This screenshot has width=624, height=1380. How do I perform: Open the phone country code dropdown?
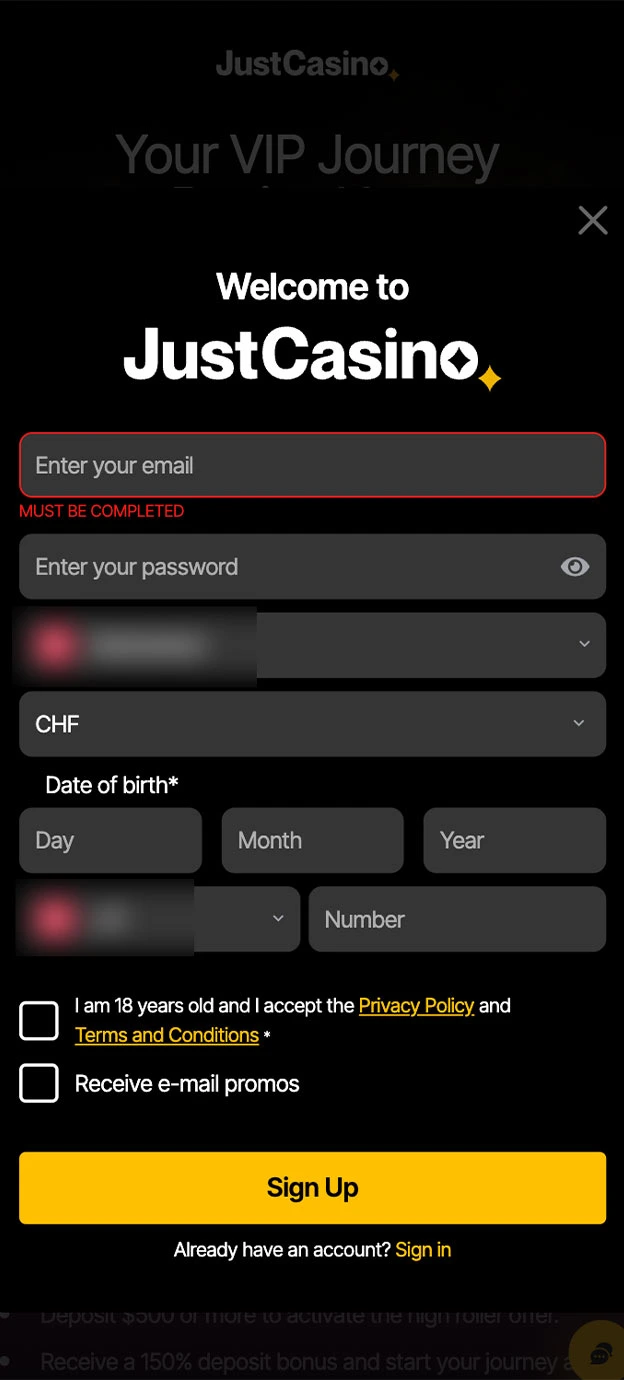(x=159, y=919)
